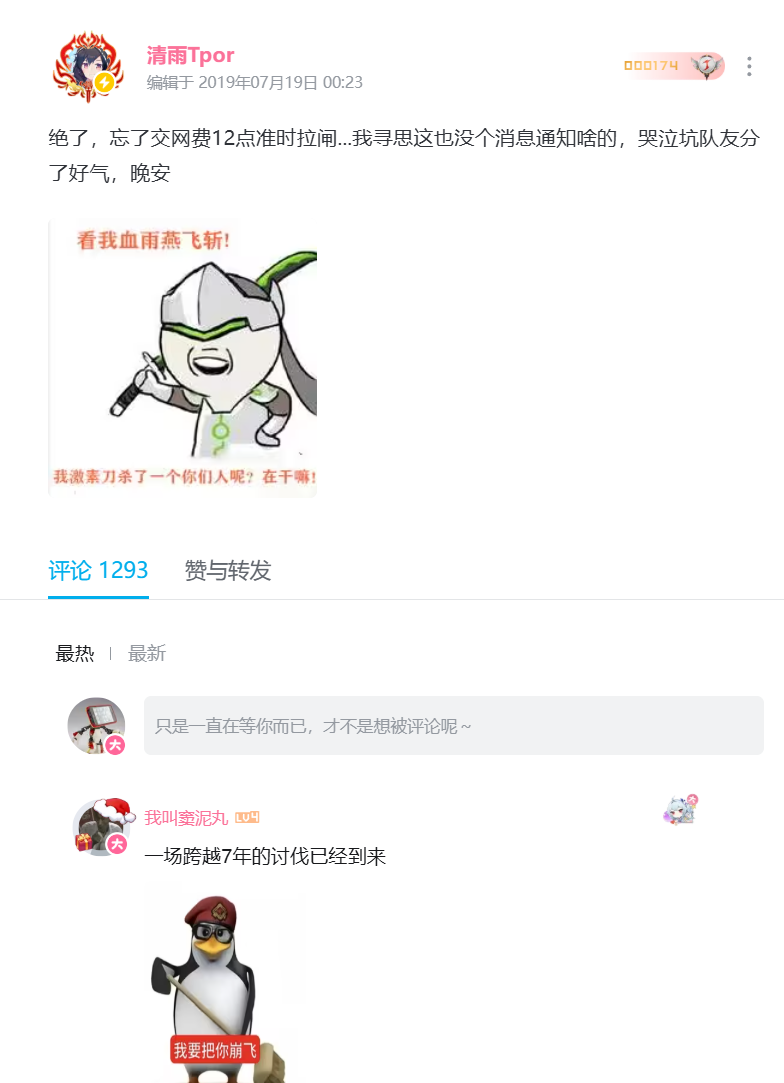Open the Genji meme image in the post
Viewport: 784px width, 1083px height.
click(x=183, y=357)
